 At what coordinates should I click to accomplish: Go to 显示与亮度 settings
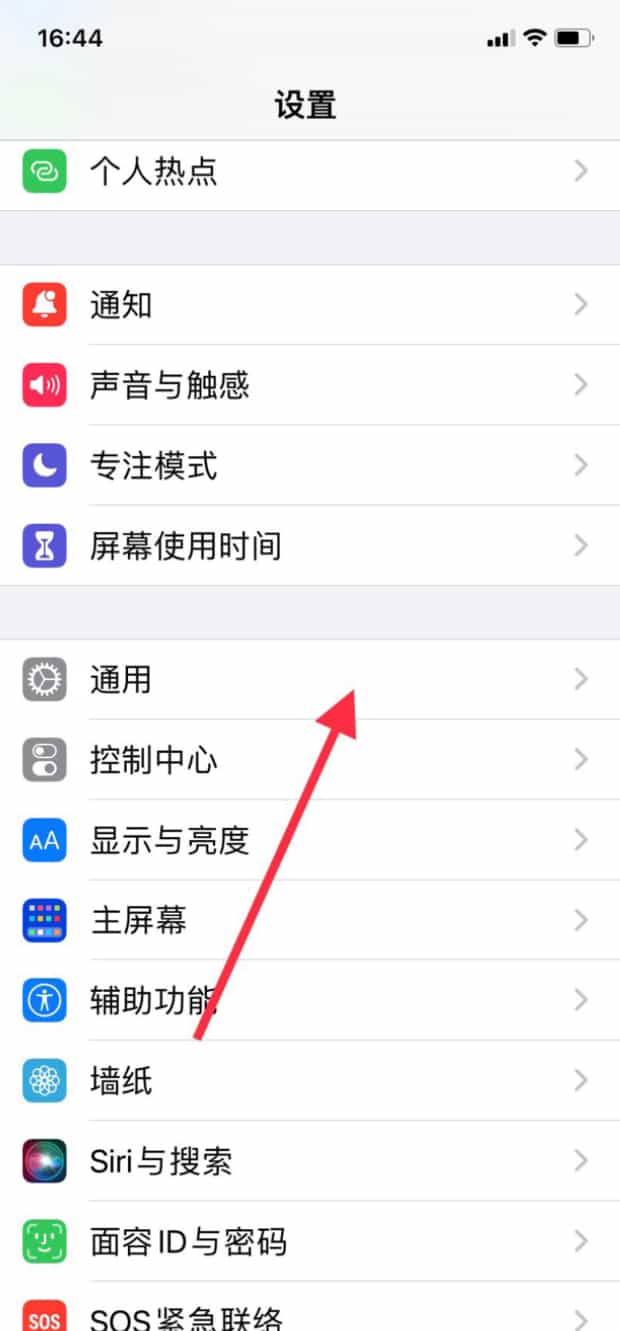pyautogui.click(x=310, y=840)
